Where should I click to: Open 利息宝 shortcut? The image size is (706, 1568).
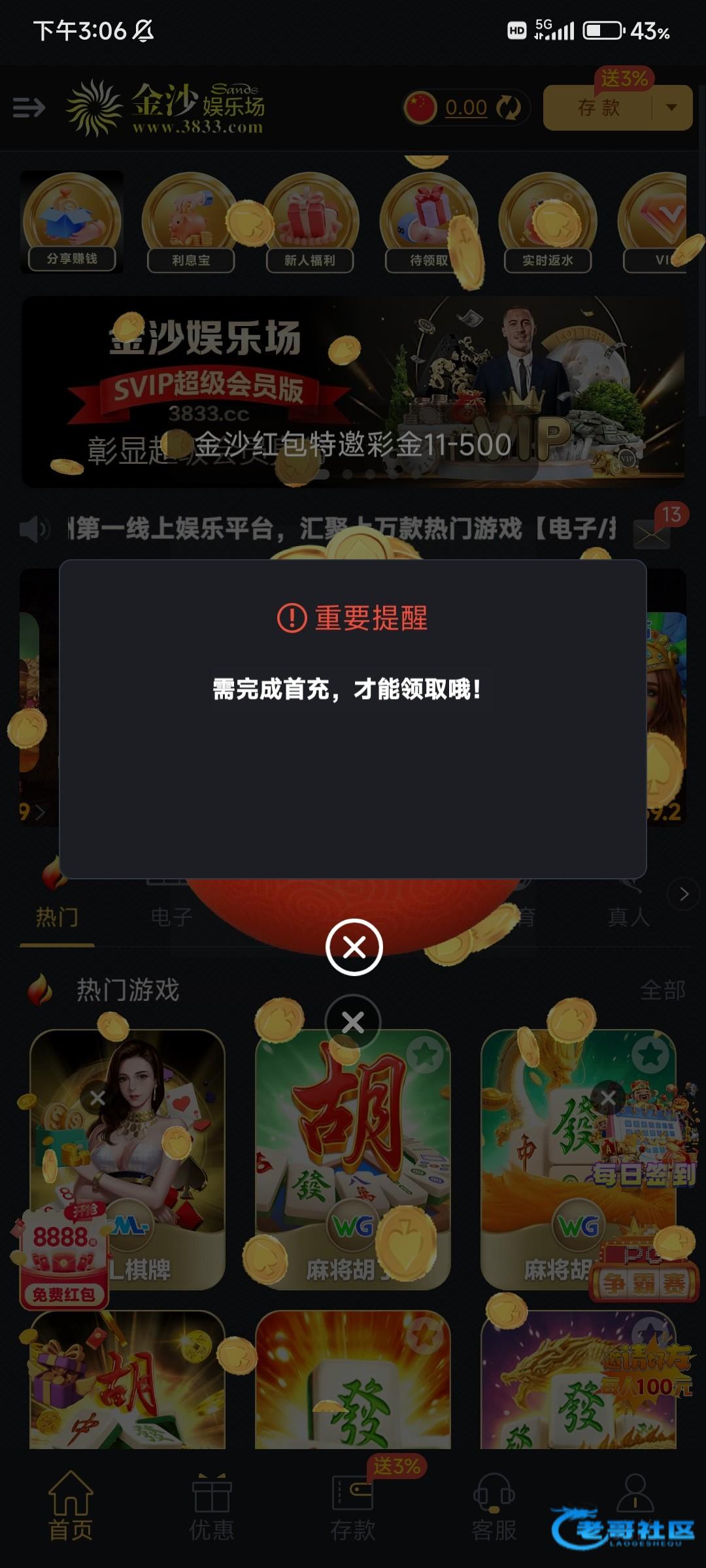tap(190, 222)
